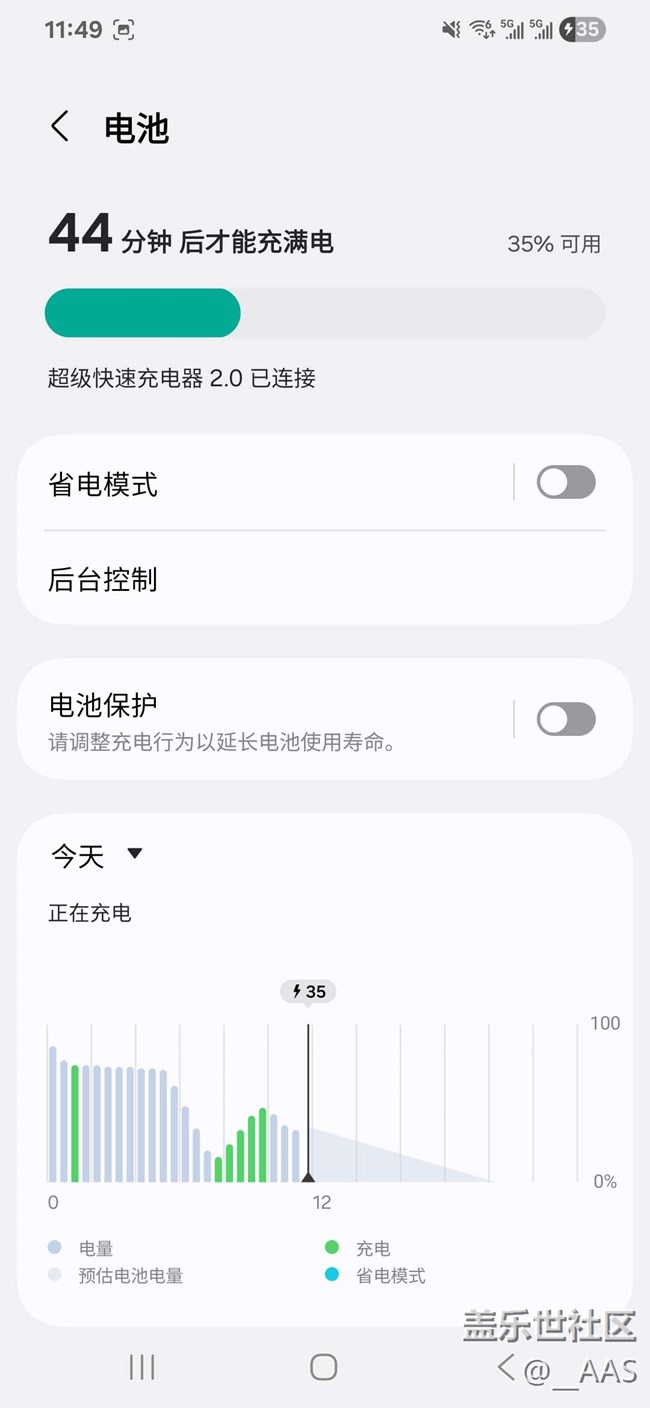650x1408 pixels.
Task: Enable the 电池保护 switch
Action: [x=566, y=719]
